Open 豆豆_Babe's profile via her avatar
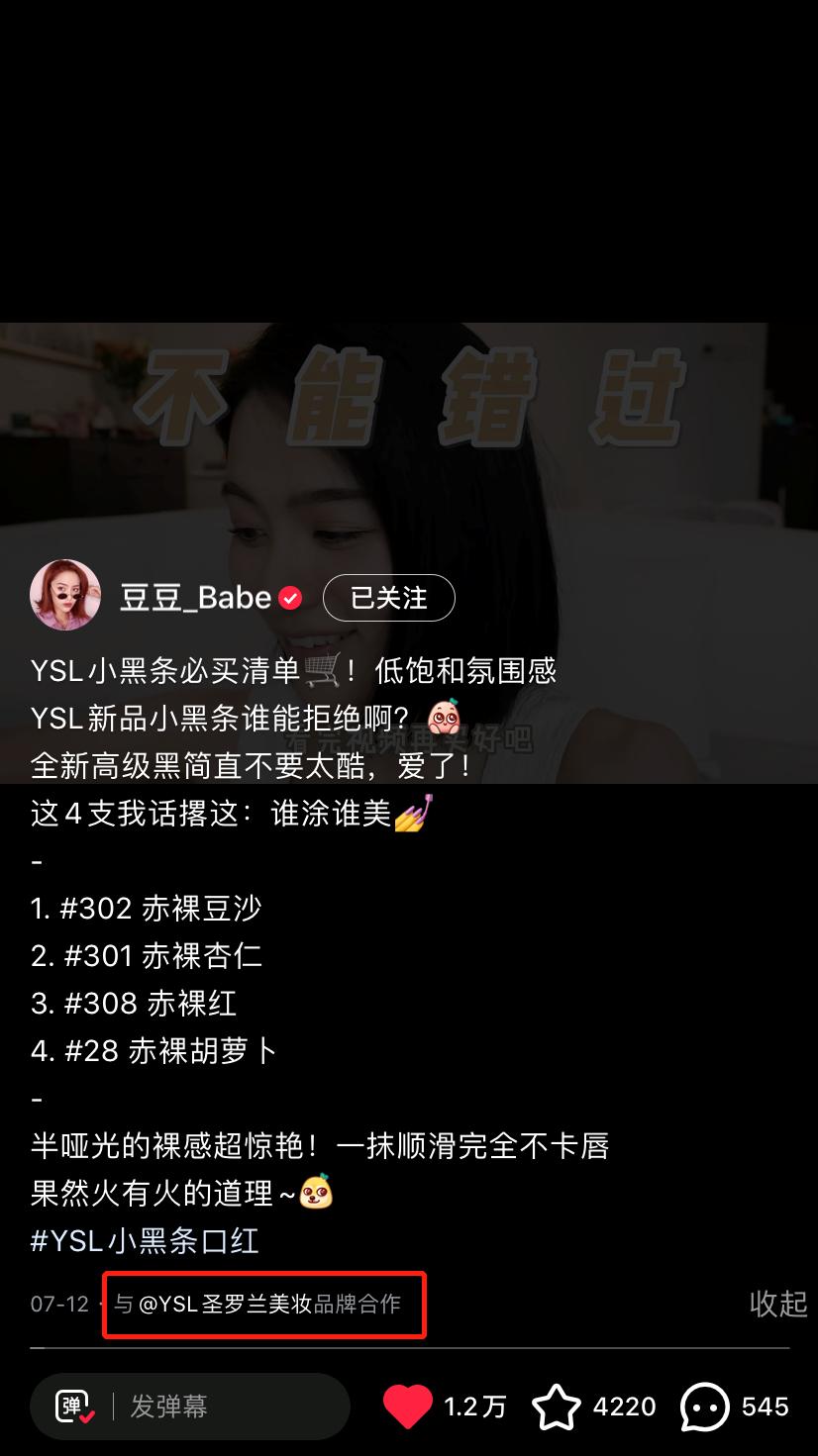818x1456 pixels. [x=65, y=595]
